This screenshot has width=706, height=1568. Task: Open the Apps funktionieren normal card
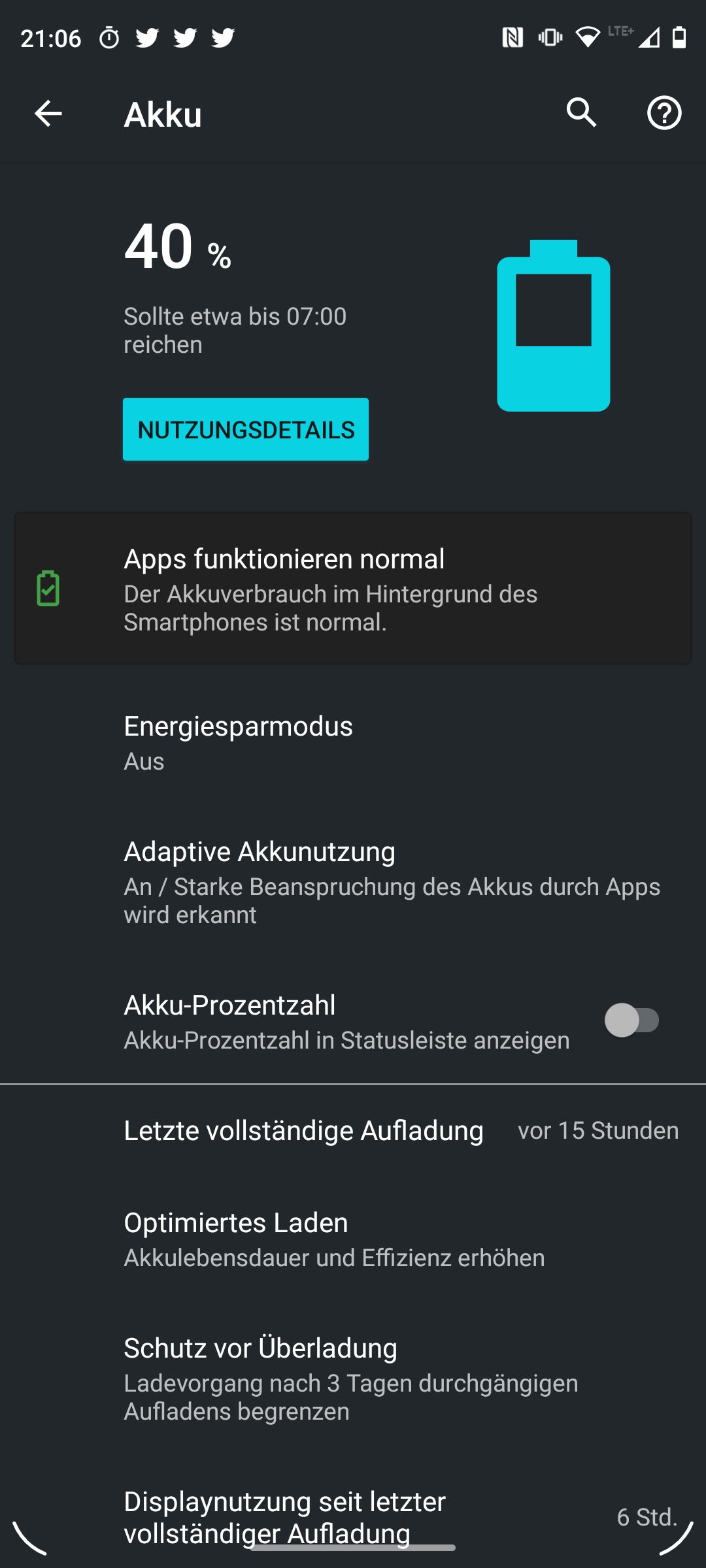tap(353, 589)
